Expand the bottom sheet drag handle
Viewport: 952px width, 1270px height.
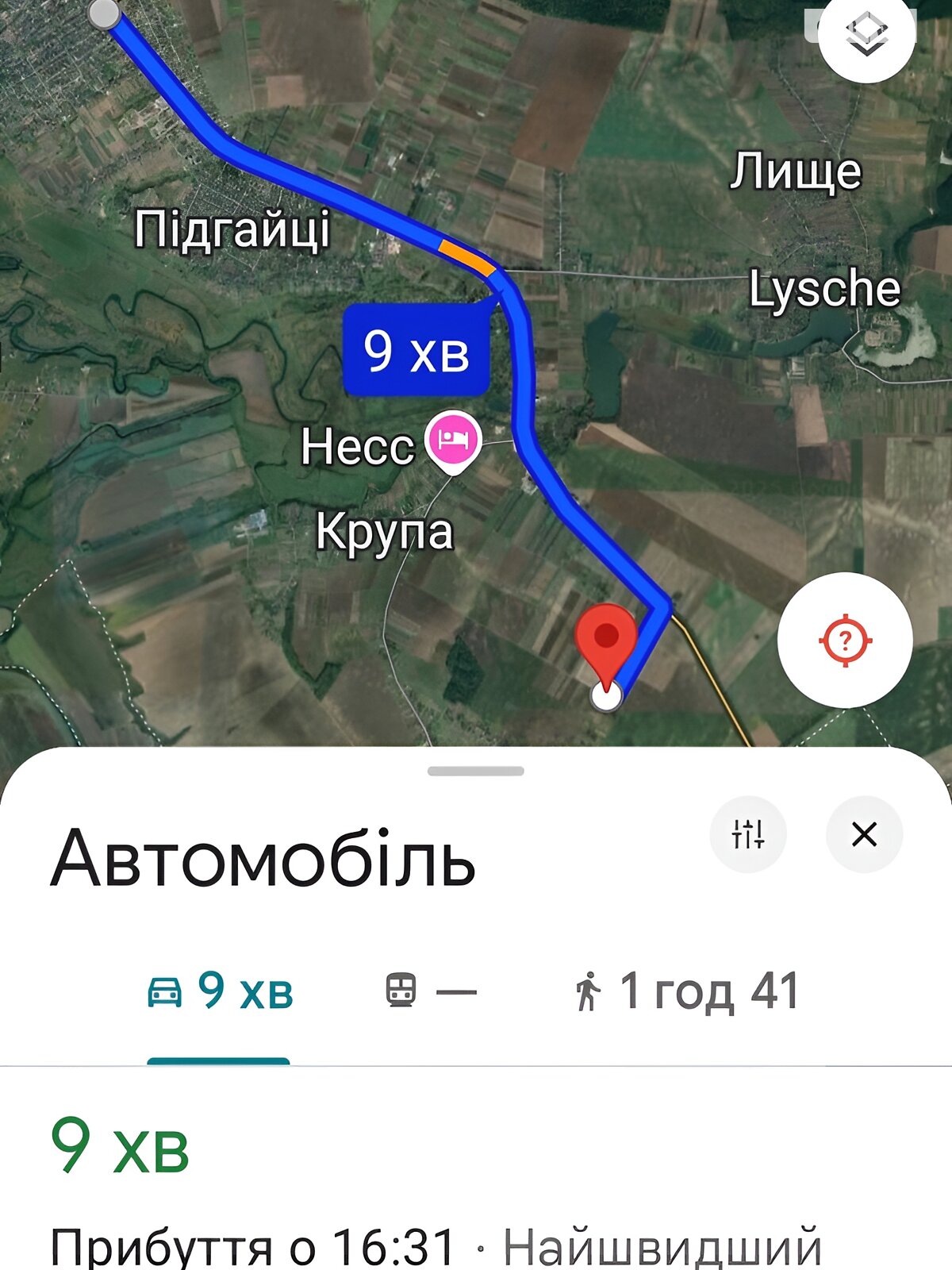tap(476, 771)
